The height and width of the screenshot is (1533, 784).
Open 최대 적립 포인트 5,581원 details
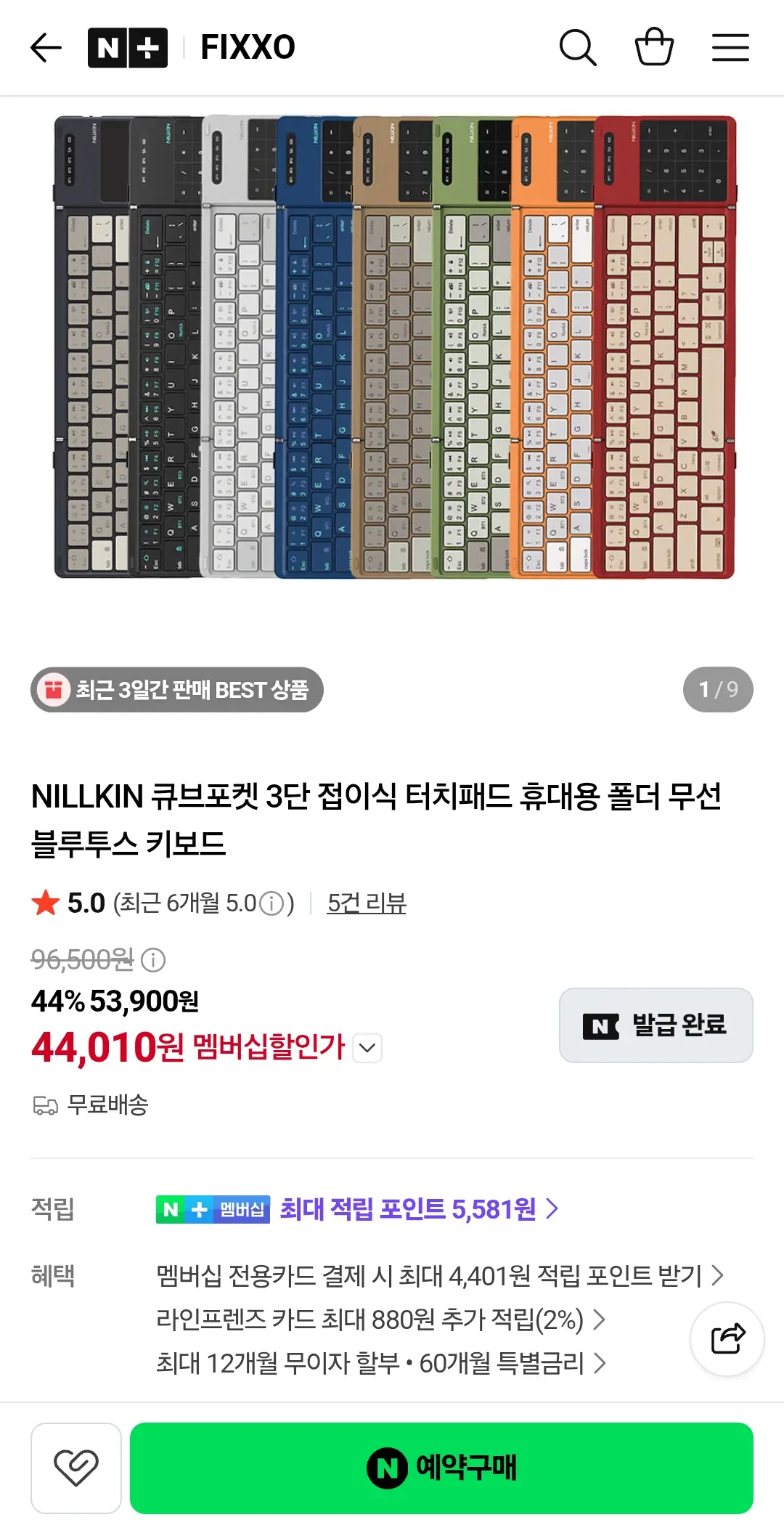419,1209
